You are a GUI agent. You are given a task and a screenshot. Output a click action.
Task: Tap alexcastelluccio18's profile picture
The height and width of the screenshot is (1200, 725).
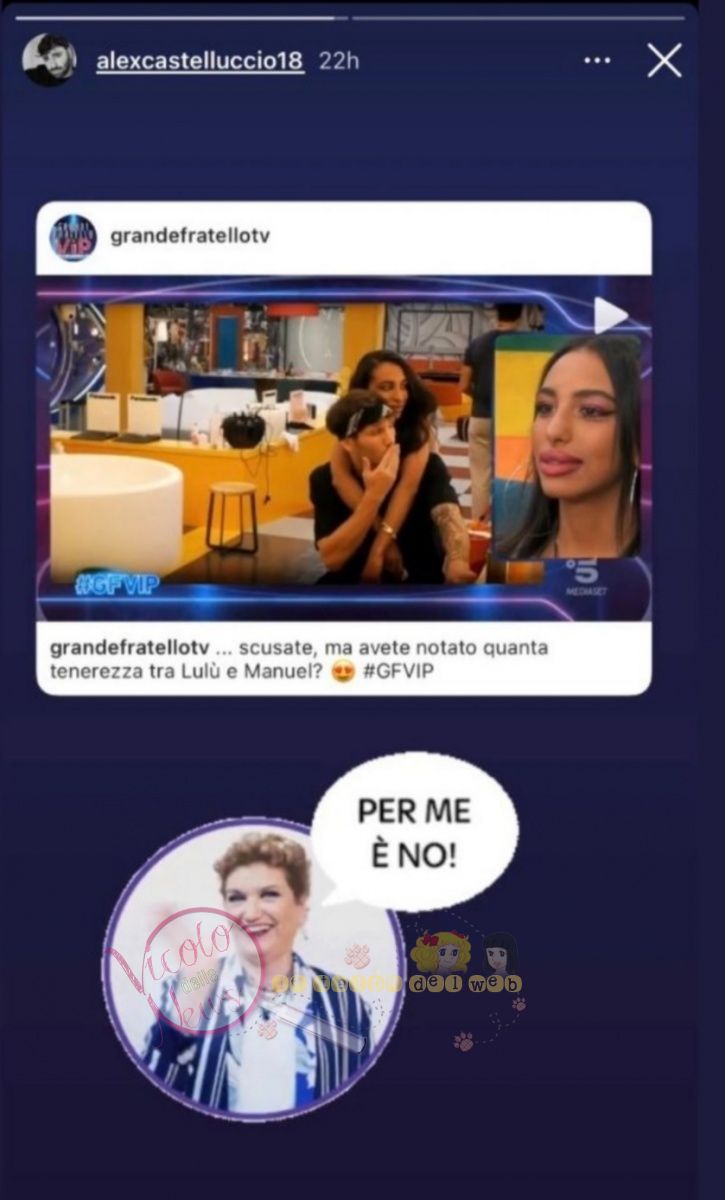49,60
